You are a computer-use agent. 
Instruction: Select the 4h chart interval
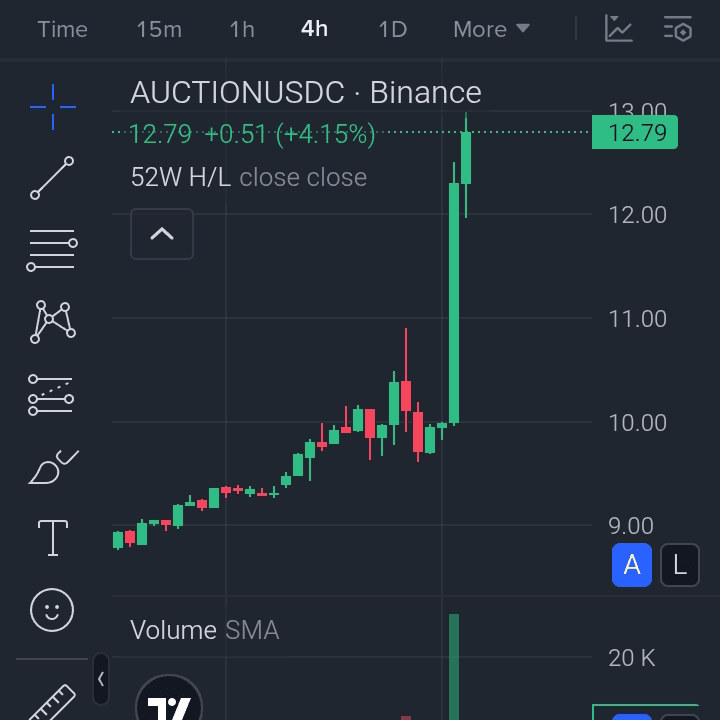click(x=314, y=29)
